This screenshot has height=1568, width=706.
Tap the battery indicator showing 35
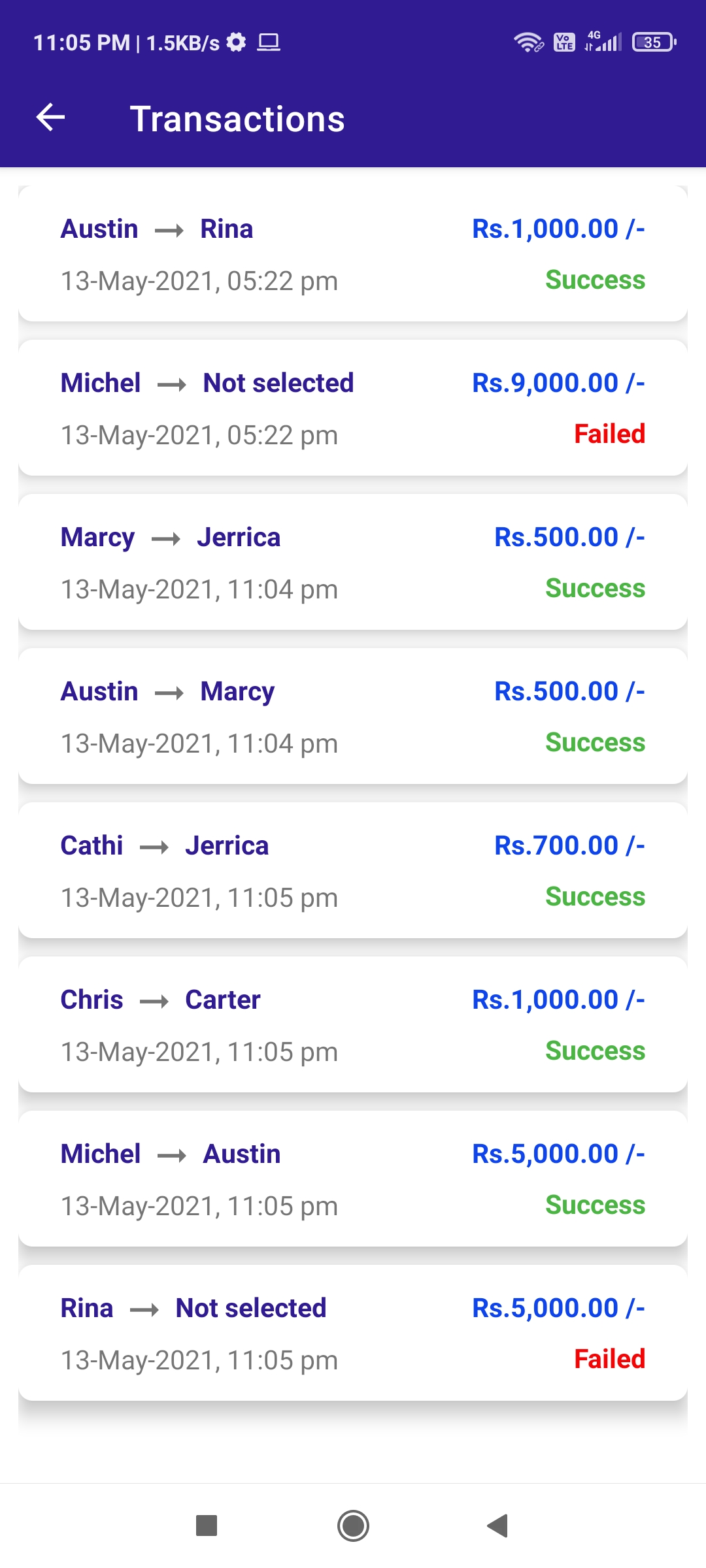pos(651,42)
